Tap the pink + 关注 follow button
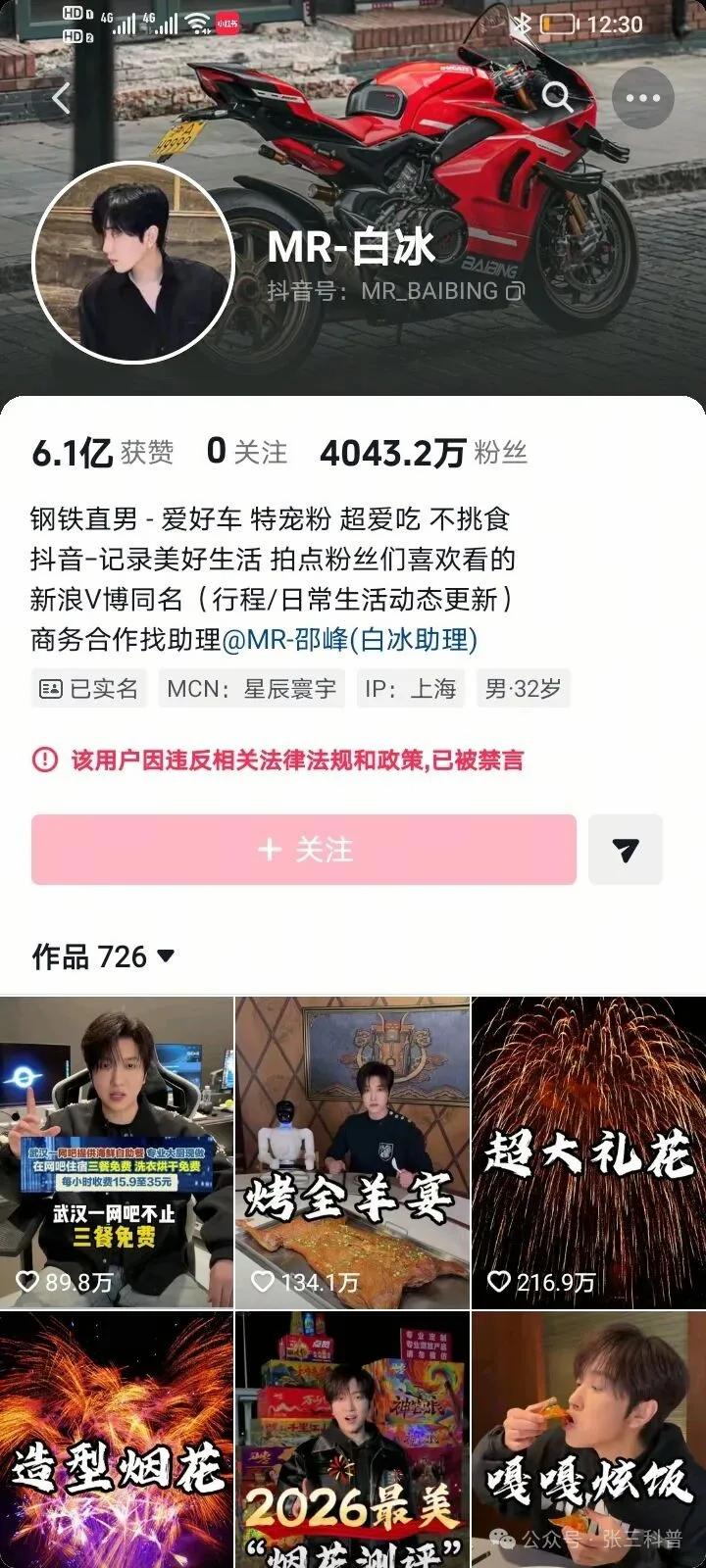 [304, 850]
